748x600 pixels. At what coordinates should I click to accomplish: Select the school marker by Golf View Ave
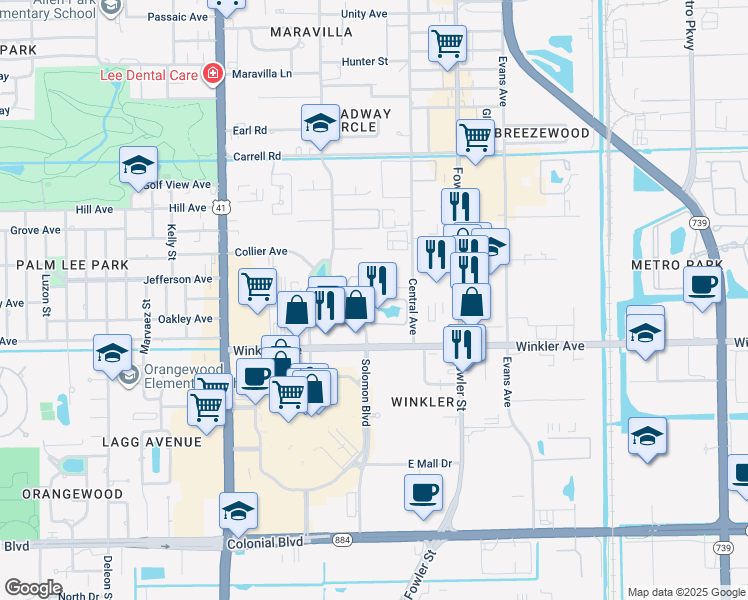(x=138, y=166)
